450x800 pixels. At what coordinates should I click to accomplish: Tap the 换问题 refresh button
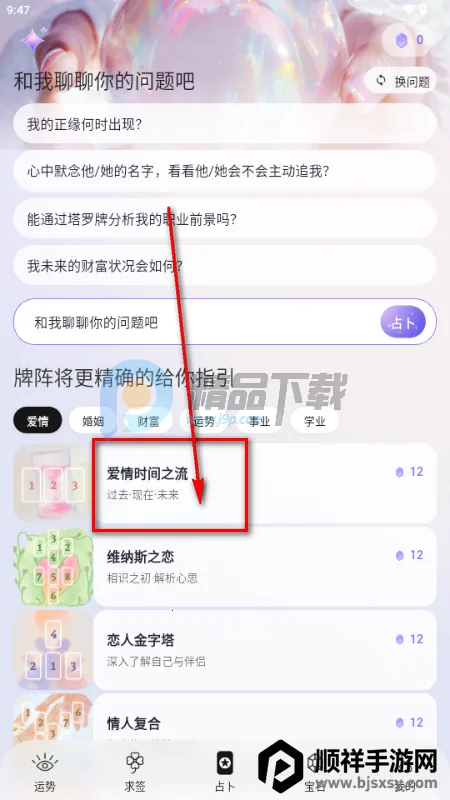point(401,81)
